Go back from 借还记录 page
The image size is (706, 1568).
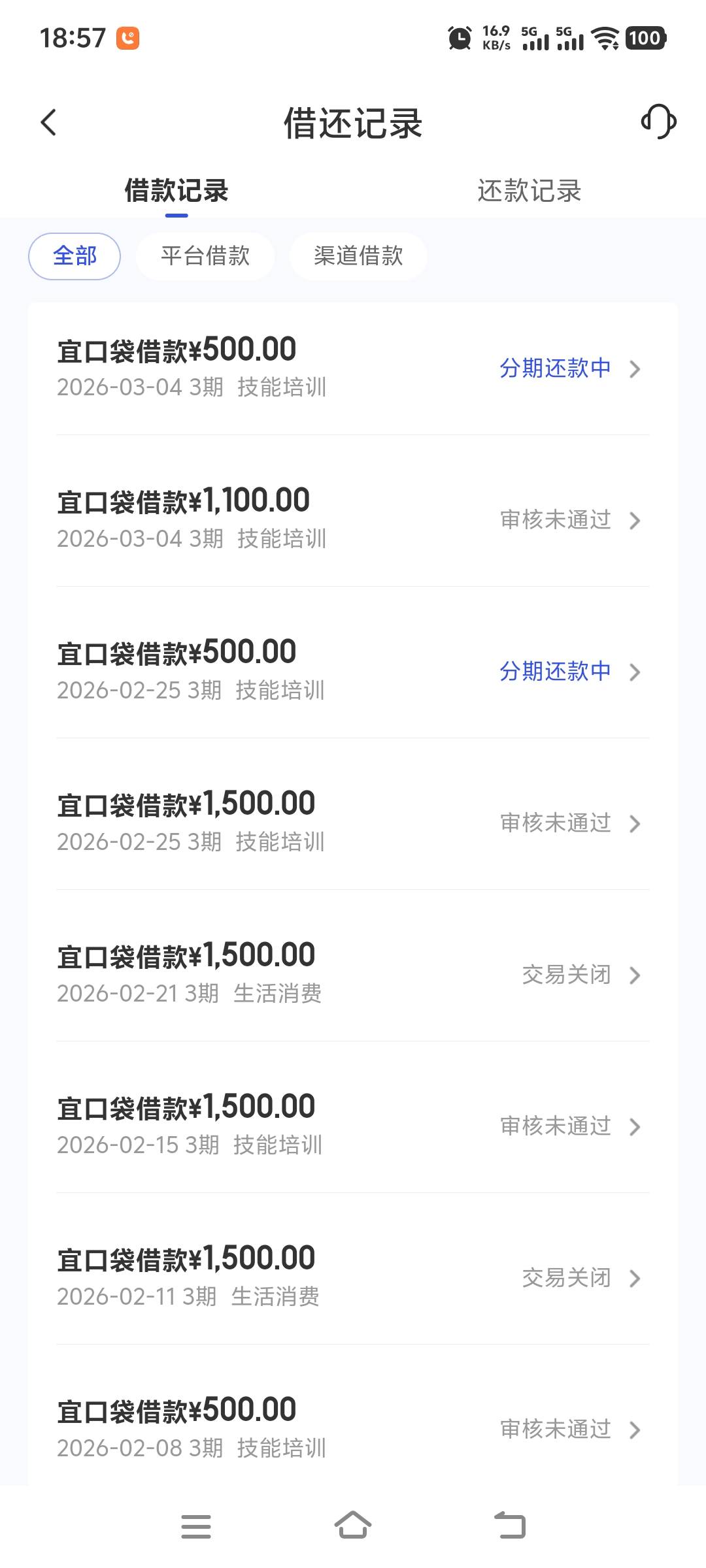[49, 122]
